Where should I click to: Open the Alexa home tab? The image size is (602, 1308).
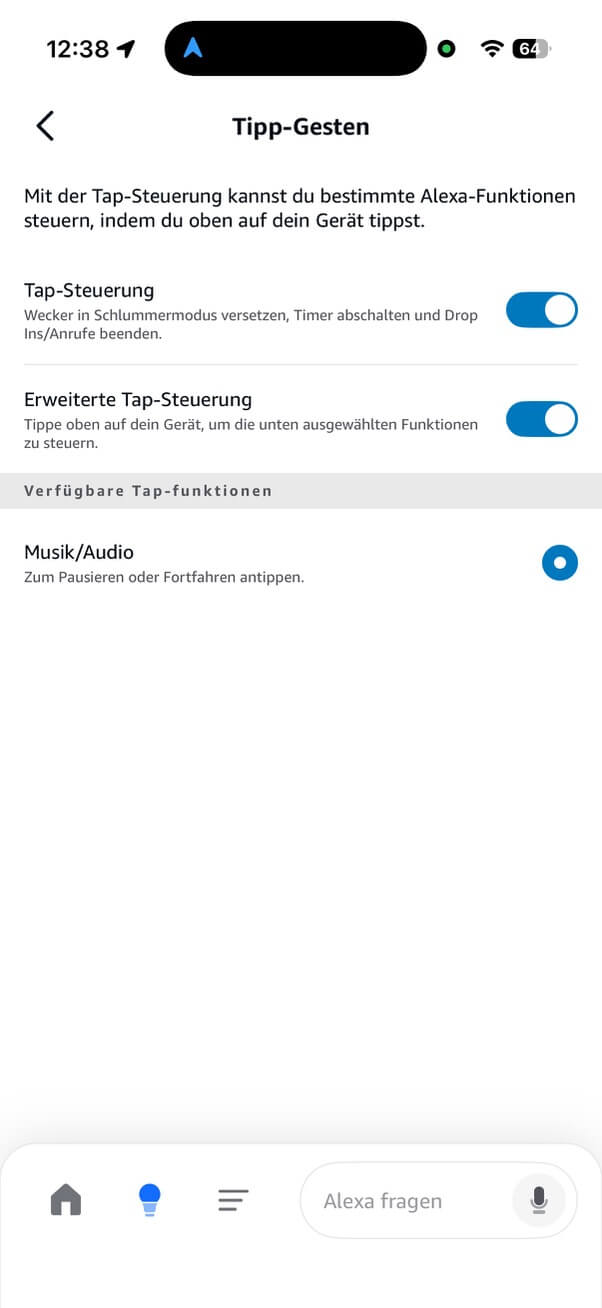pyautogui.click(x=66, y=1199)
